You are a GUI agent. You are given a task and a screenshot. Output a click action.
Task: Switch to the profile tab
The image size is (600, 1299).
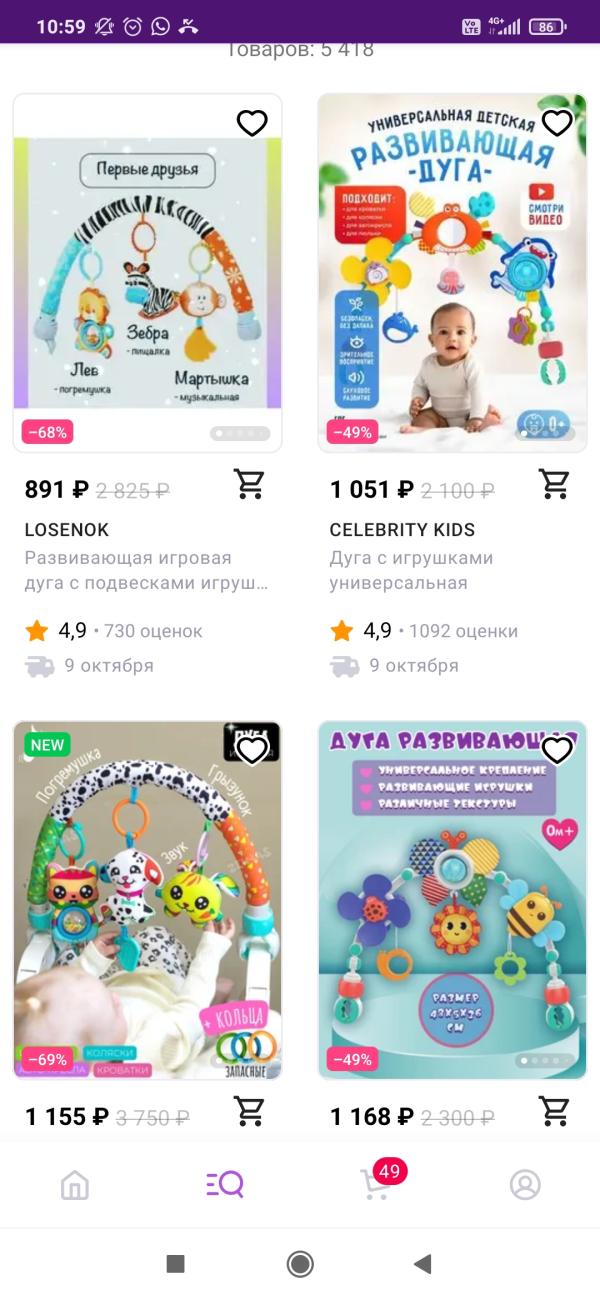pos(525,1185)
